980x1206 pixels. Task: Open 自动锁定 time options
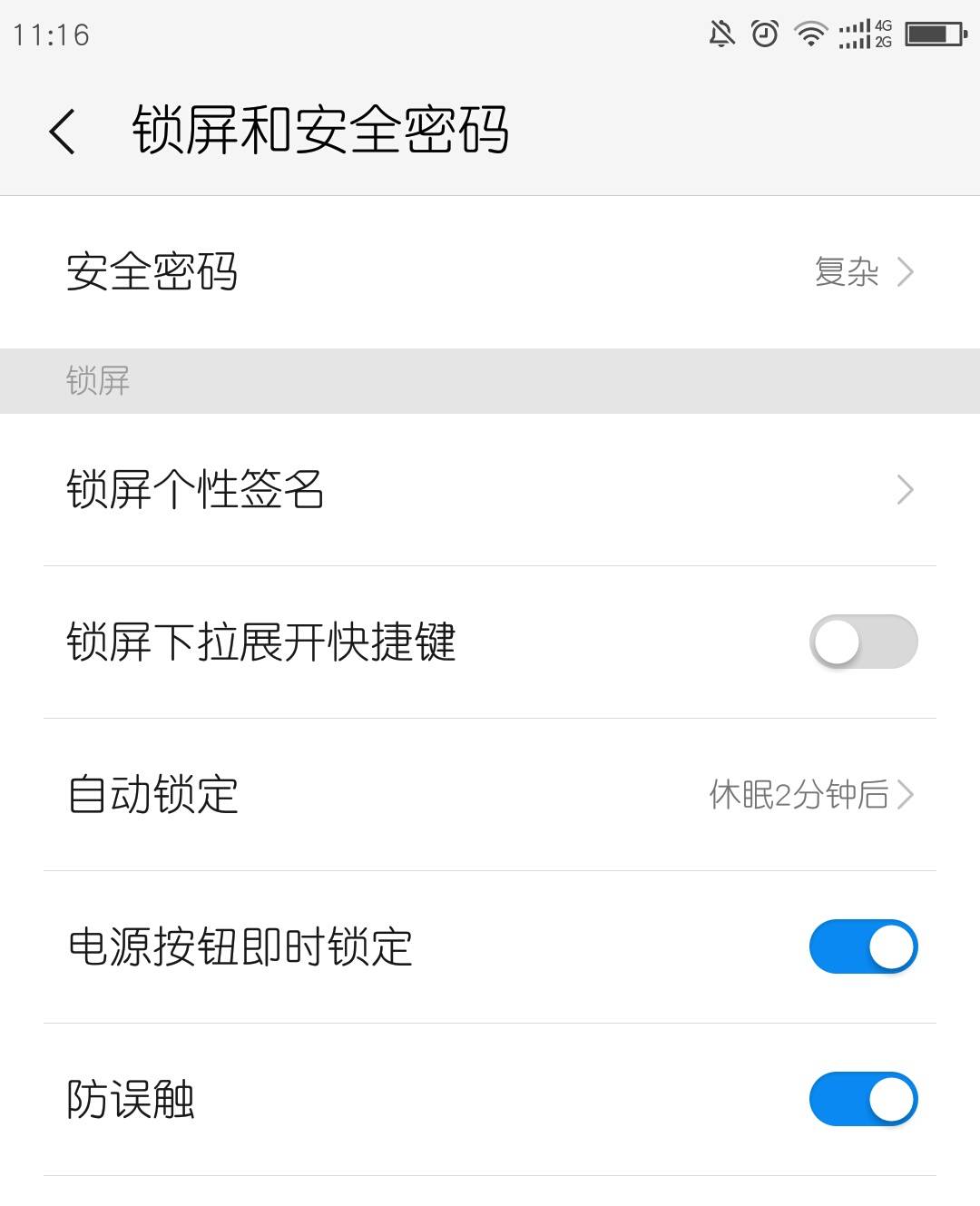490,795
